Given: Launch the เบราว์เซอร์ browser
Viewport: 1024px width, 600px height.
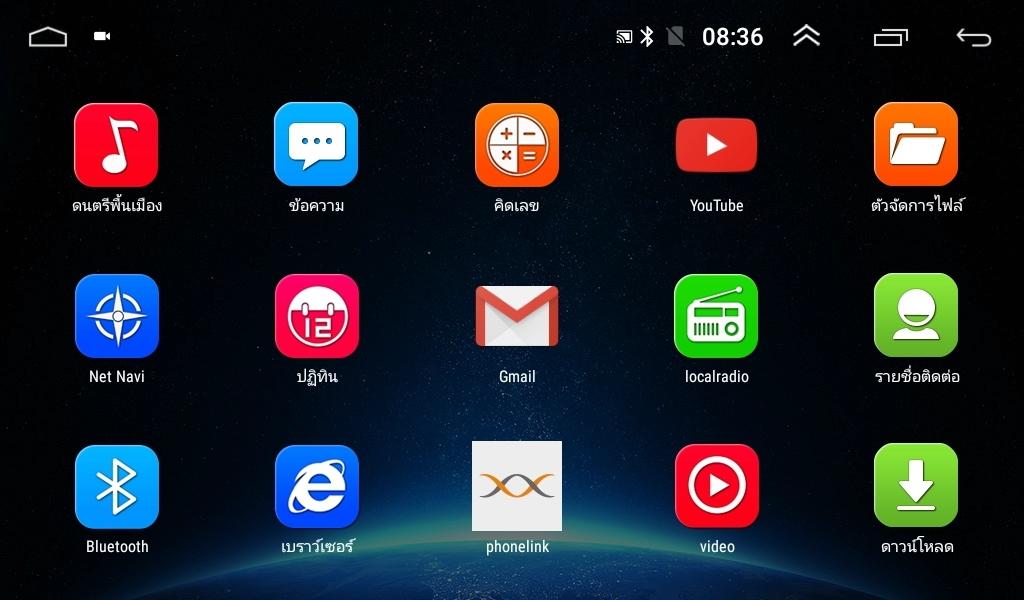Looking at the screenshot, I should [x=316, y=488].
